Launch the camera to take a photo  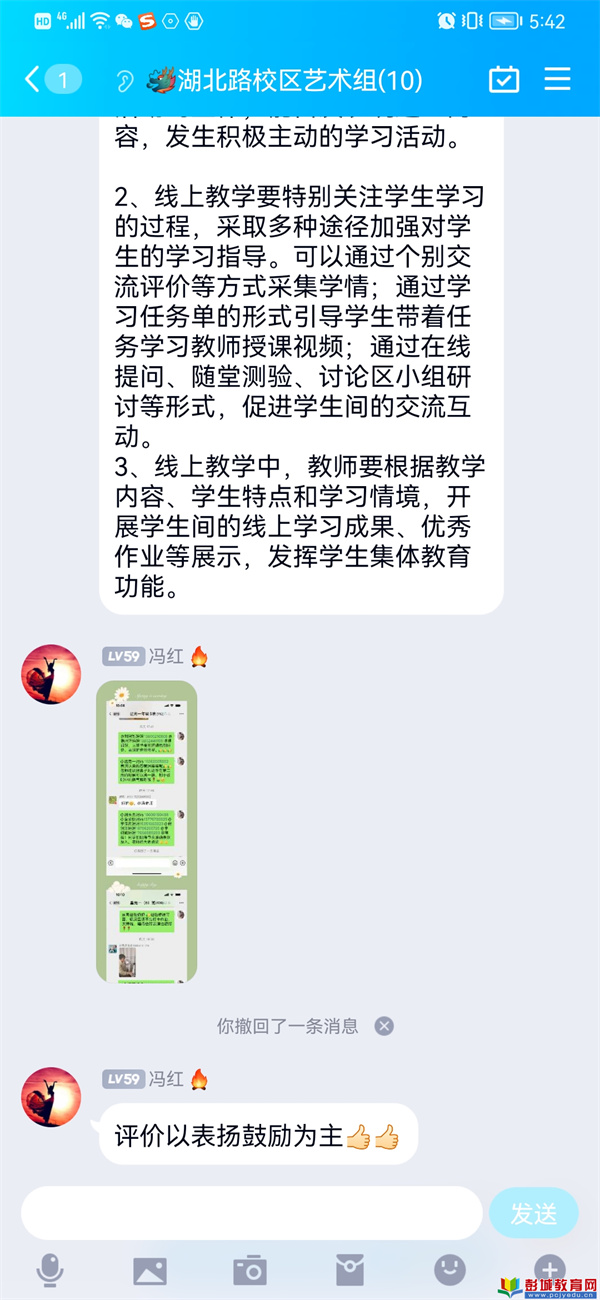pos(249,1270)
